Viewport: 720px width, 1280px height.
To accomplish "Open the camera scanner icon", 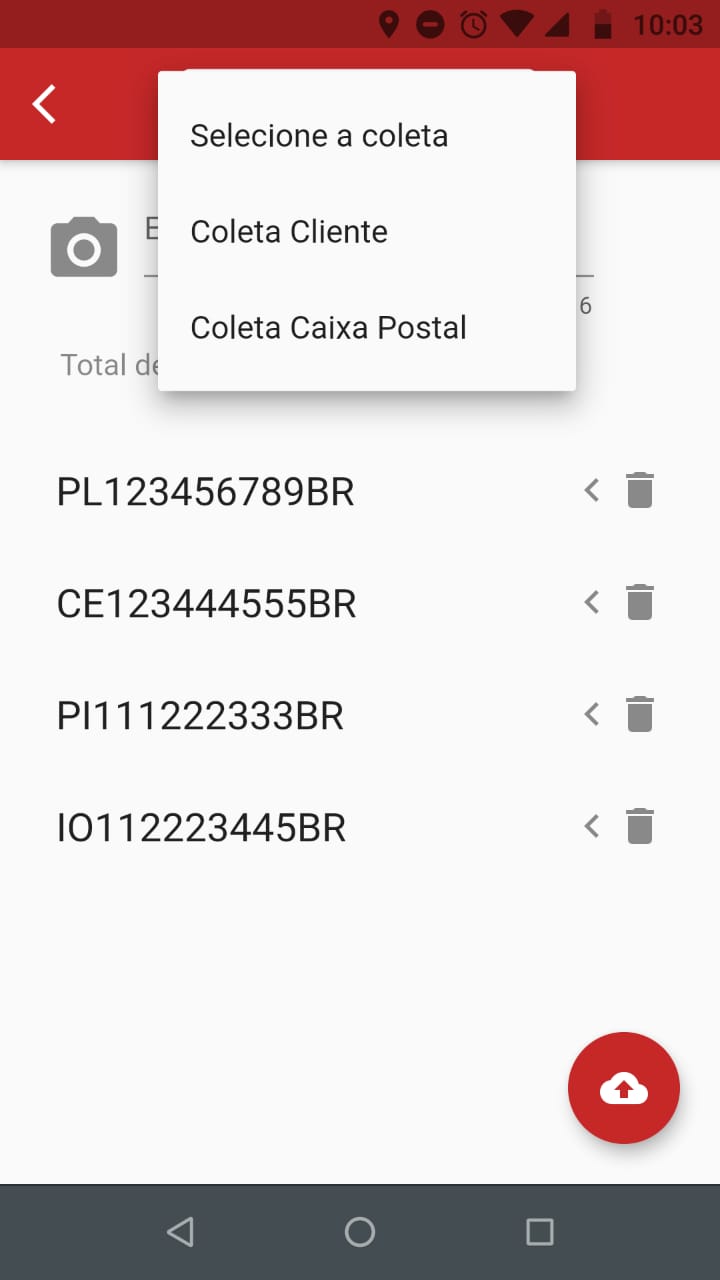I will [84, 246].
